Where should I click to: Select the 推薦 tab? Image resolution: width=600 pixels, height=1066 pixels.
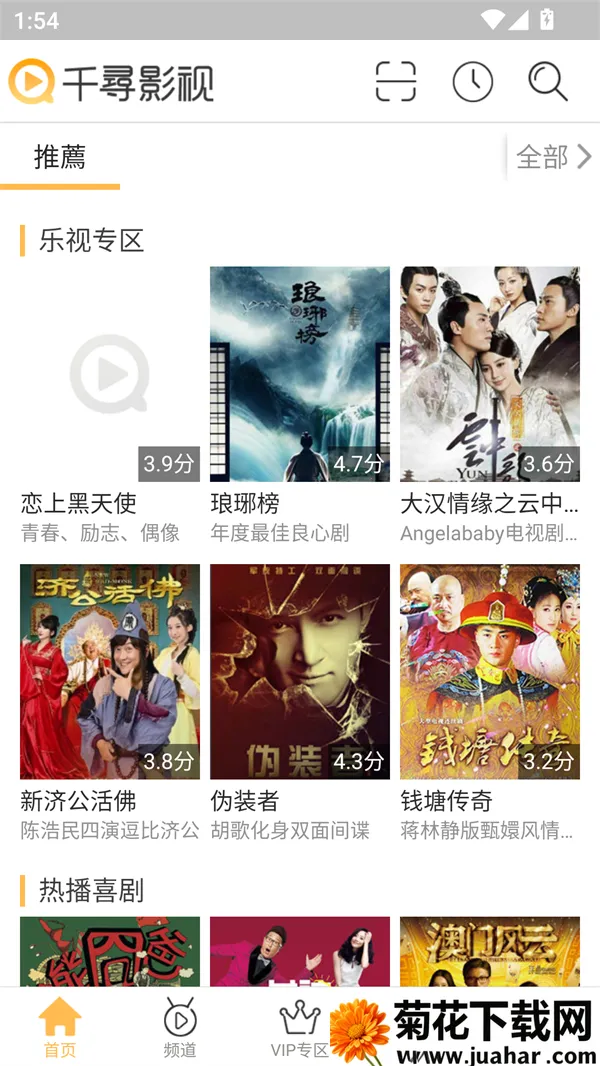pos(60,157)
